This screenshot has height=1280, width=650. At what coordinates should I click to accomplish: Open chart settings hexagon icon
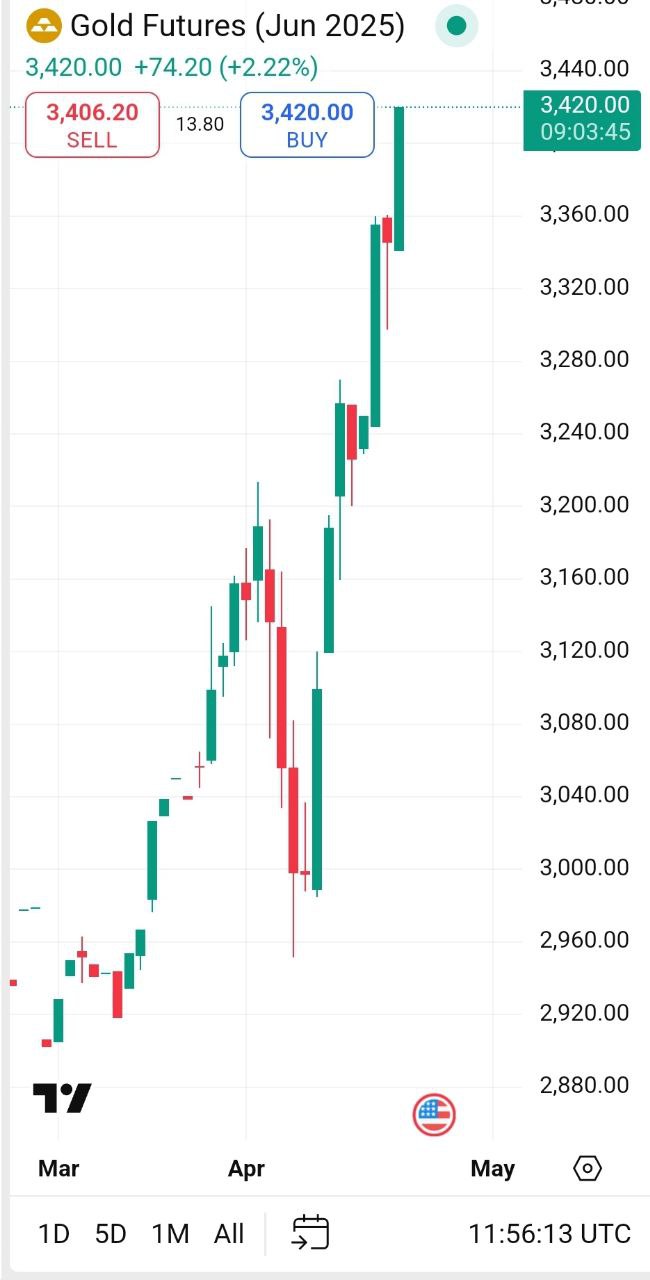tap(588, 1168)
